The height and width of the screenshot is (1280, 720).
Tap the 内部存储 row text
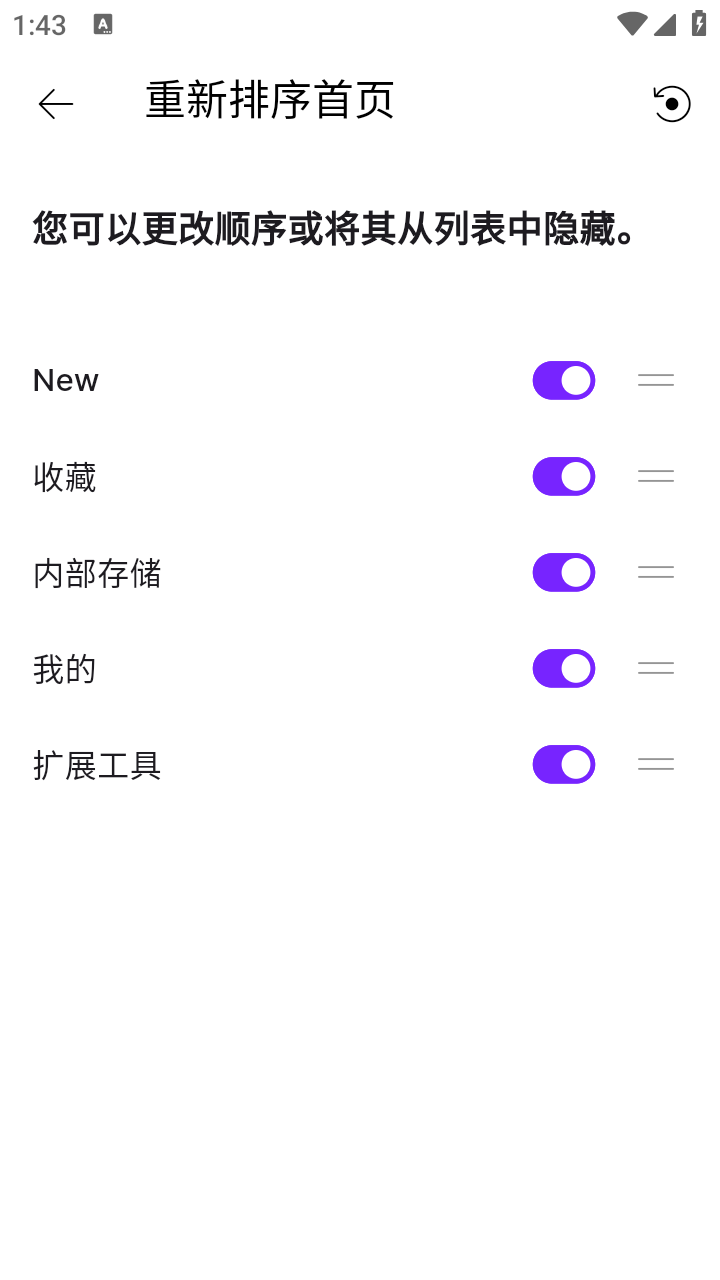(97, 573)
